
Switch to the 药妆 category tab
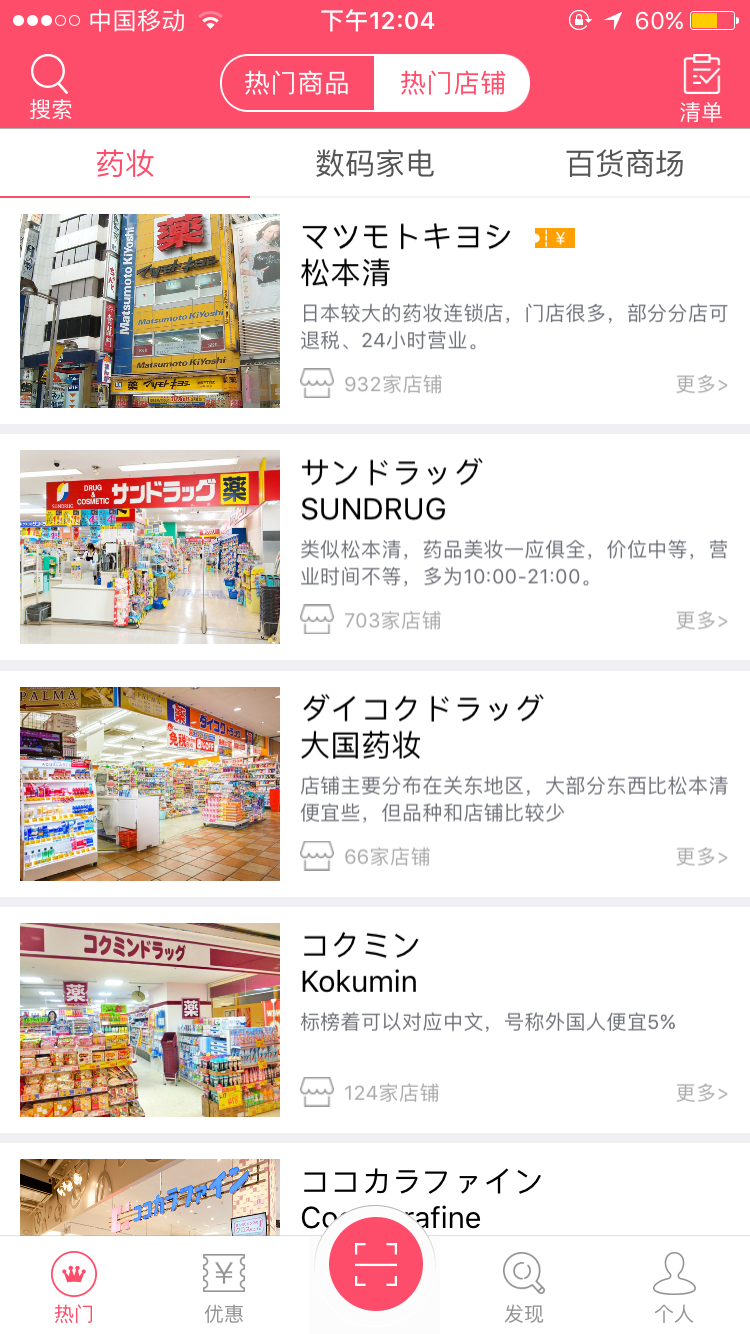click(125, 163)
